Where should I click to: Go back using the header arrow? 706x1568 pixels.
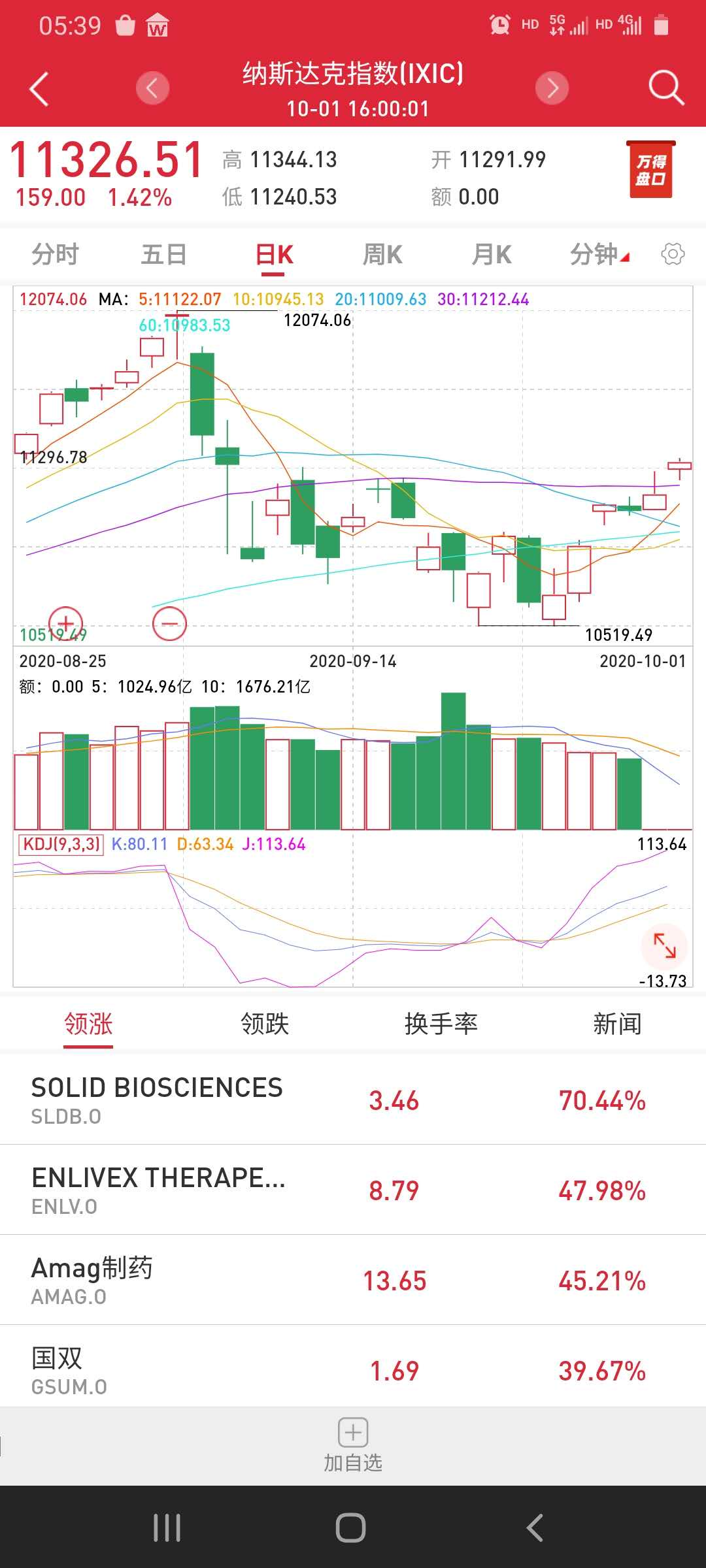click(39, 89)
